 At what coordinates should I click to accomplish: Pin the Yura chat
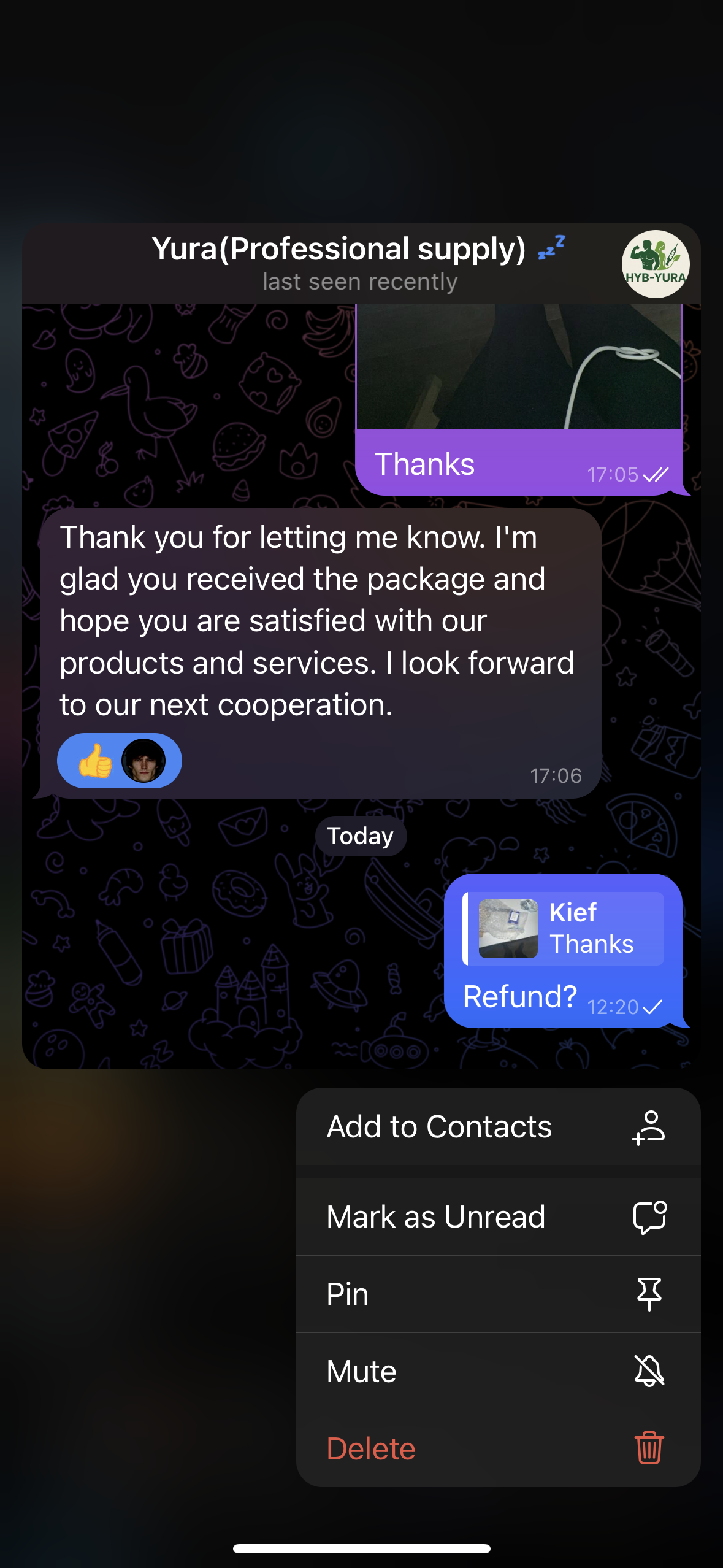498,1294
